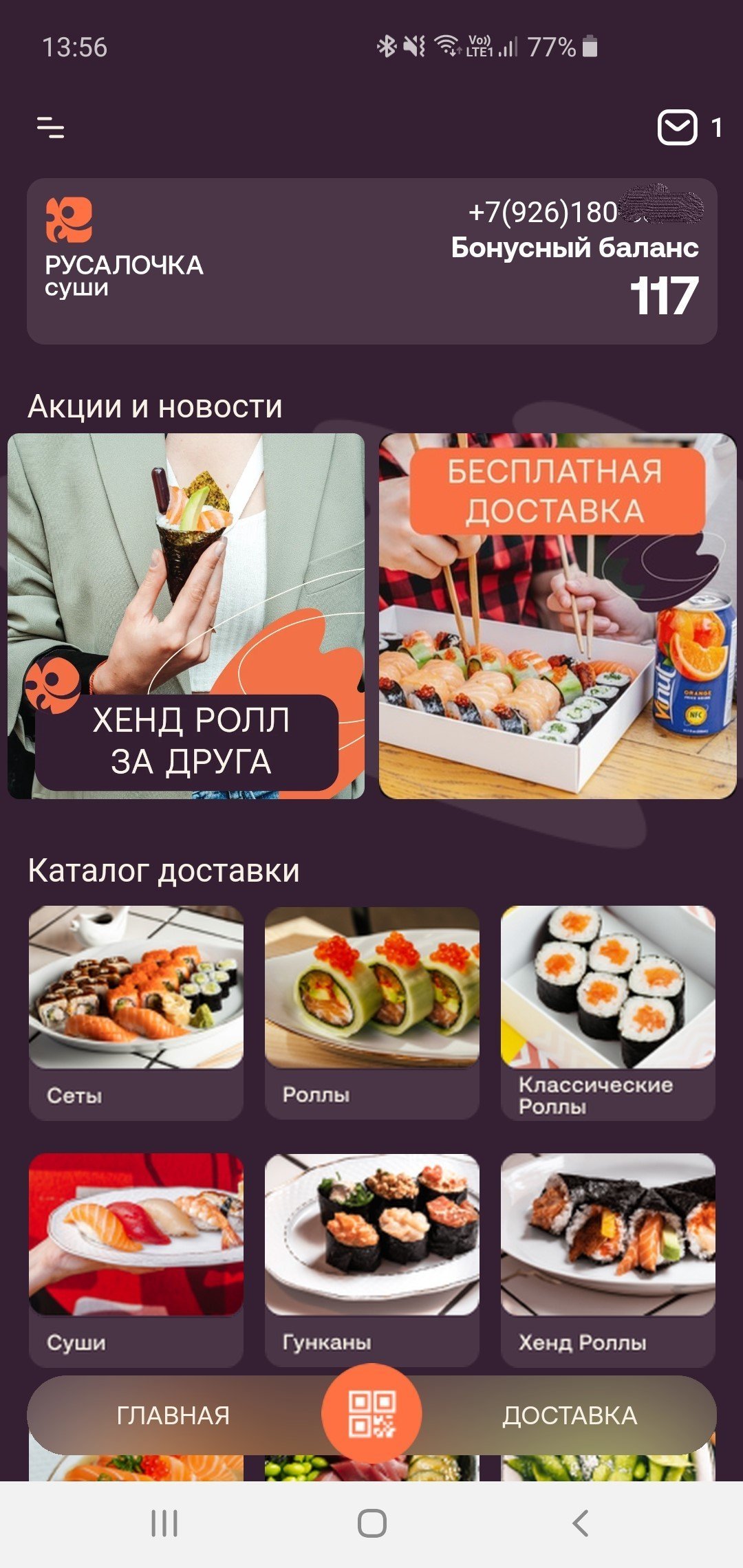This screenshot has width=743, height=1568.
Task: Open the messages envelope icon
Action: [678, 127]
